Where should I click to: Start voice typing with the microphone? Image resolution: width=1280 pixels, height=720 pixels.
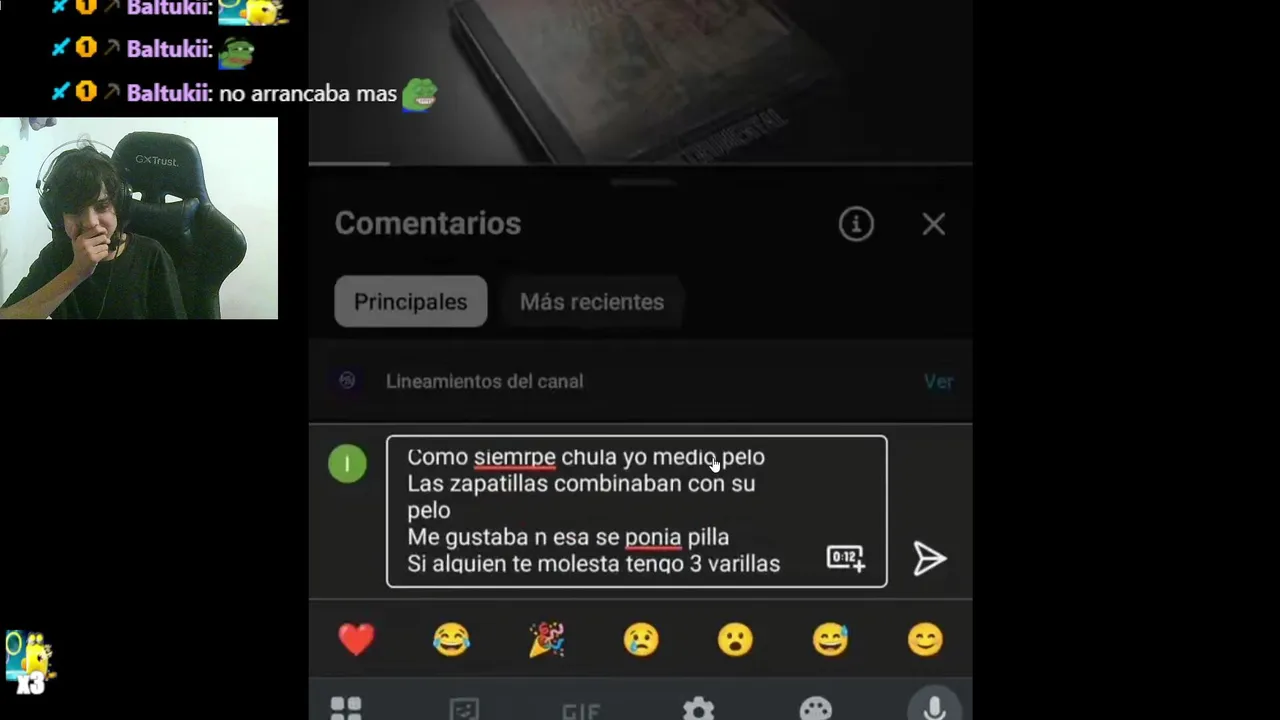click(934, 708)
